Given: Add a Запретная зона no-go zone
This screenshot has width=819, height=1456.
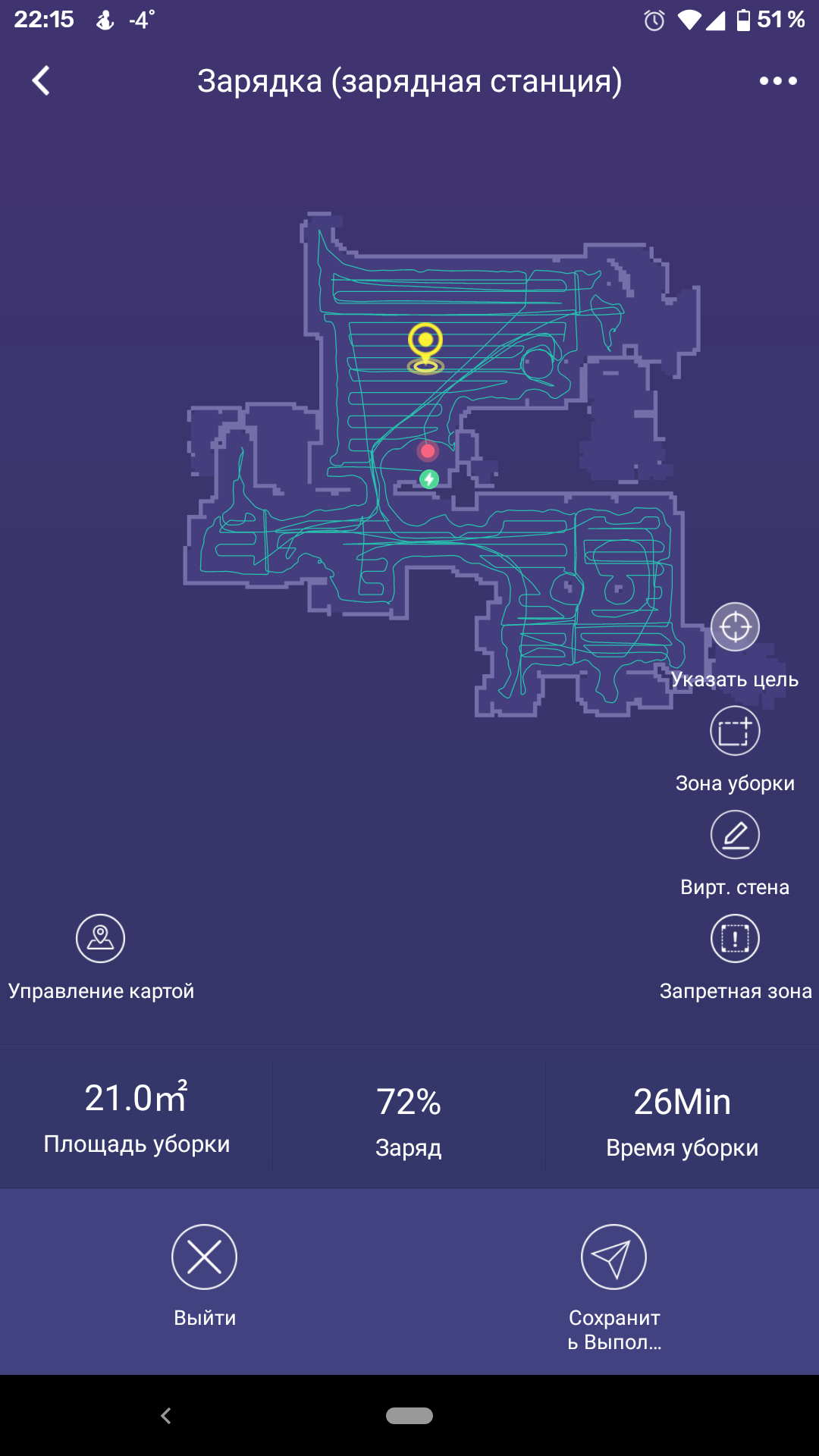Looking at the screenshot, I should (735, 939).
